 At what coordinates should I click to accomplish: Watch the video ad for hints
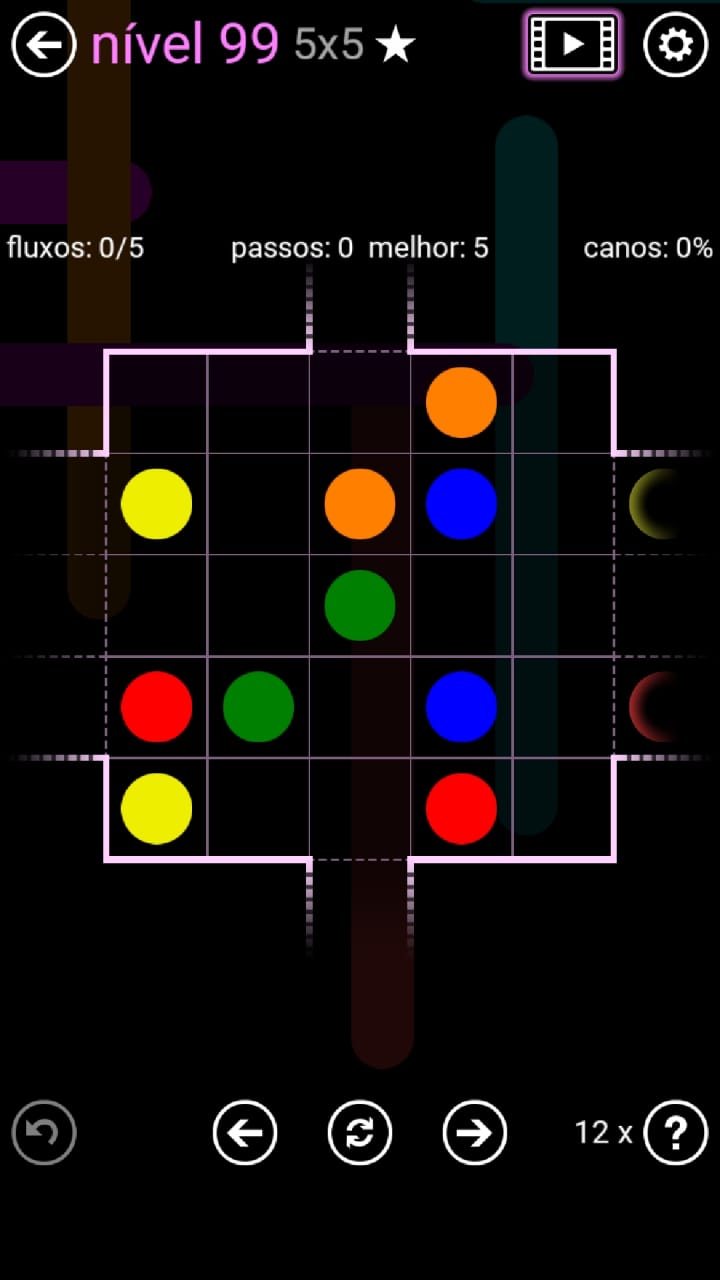(572, 45)
